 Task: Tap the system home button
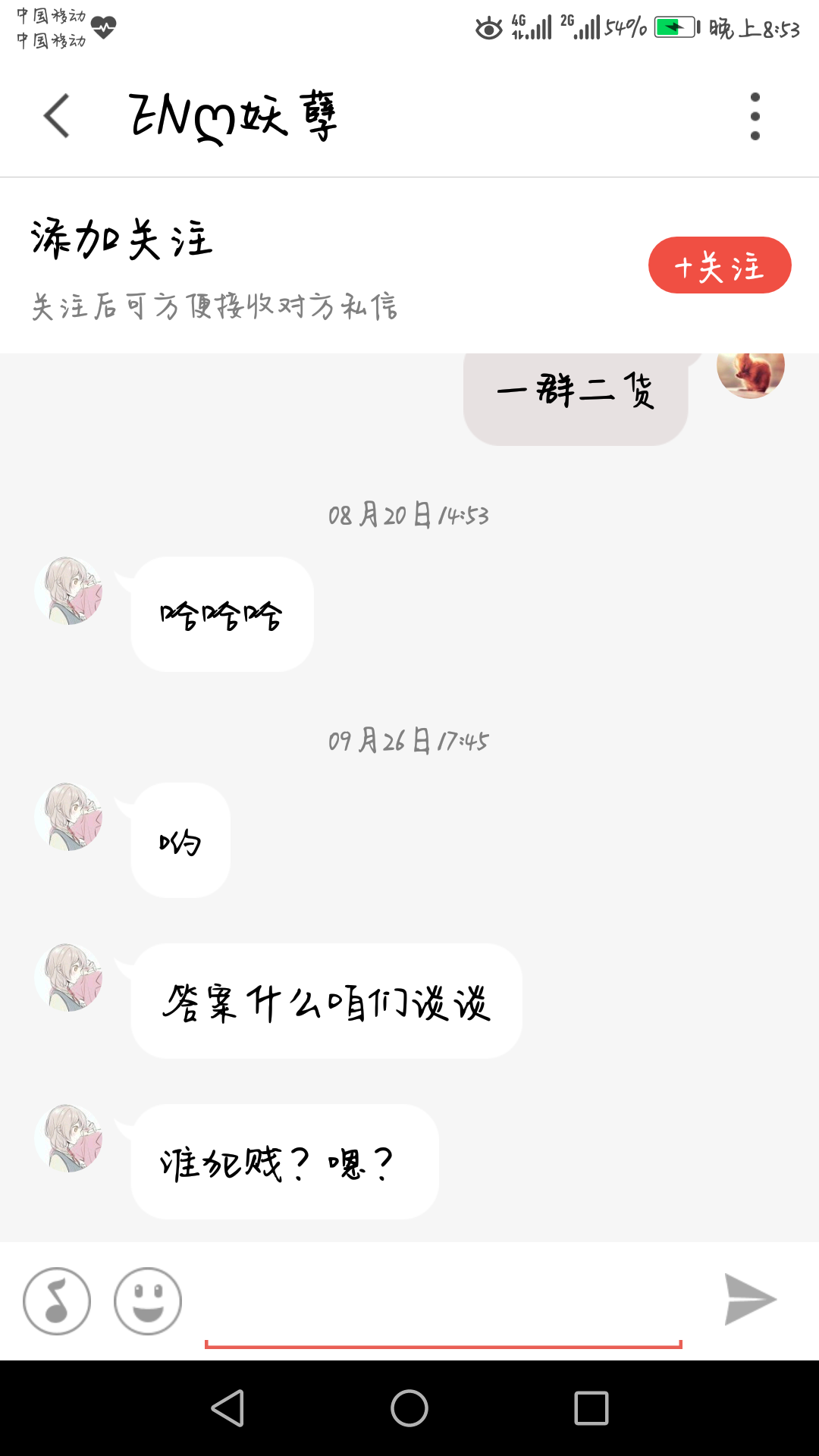(409, 1408)
